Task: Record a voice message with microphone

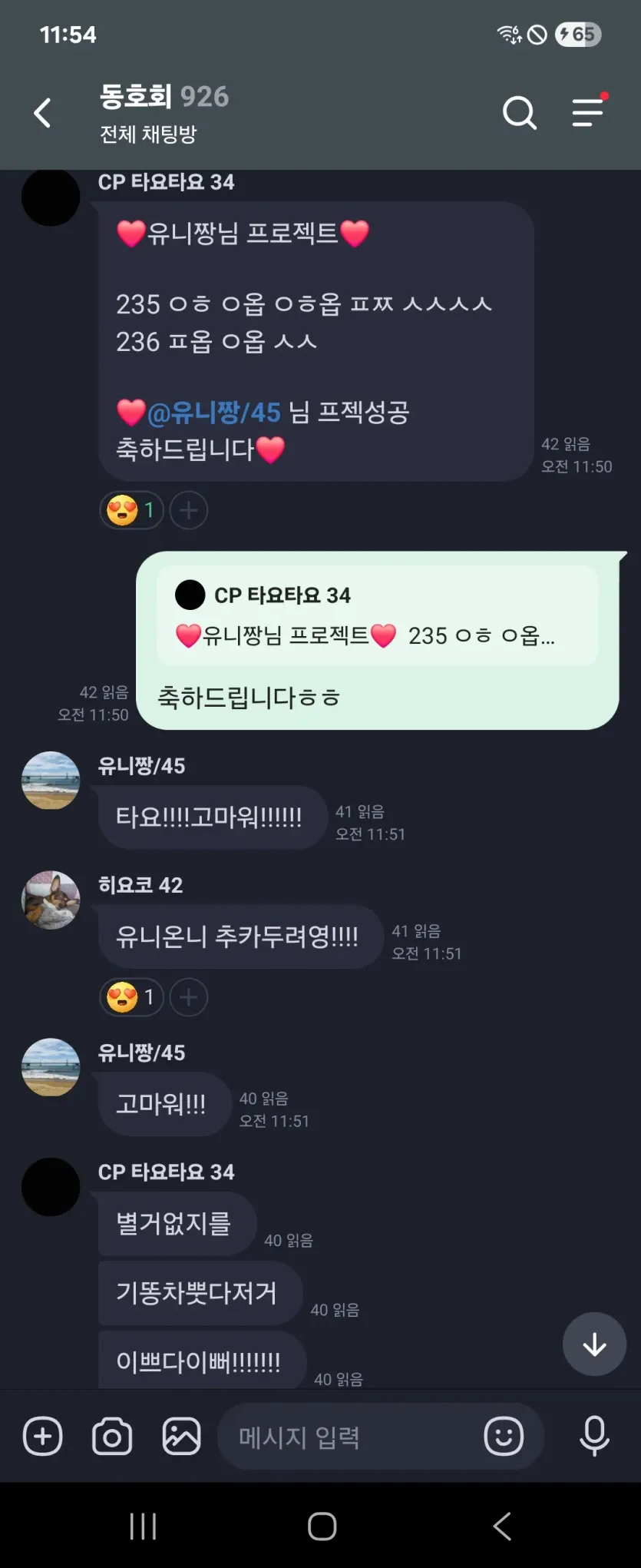Action: click(595, 1436)
